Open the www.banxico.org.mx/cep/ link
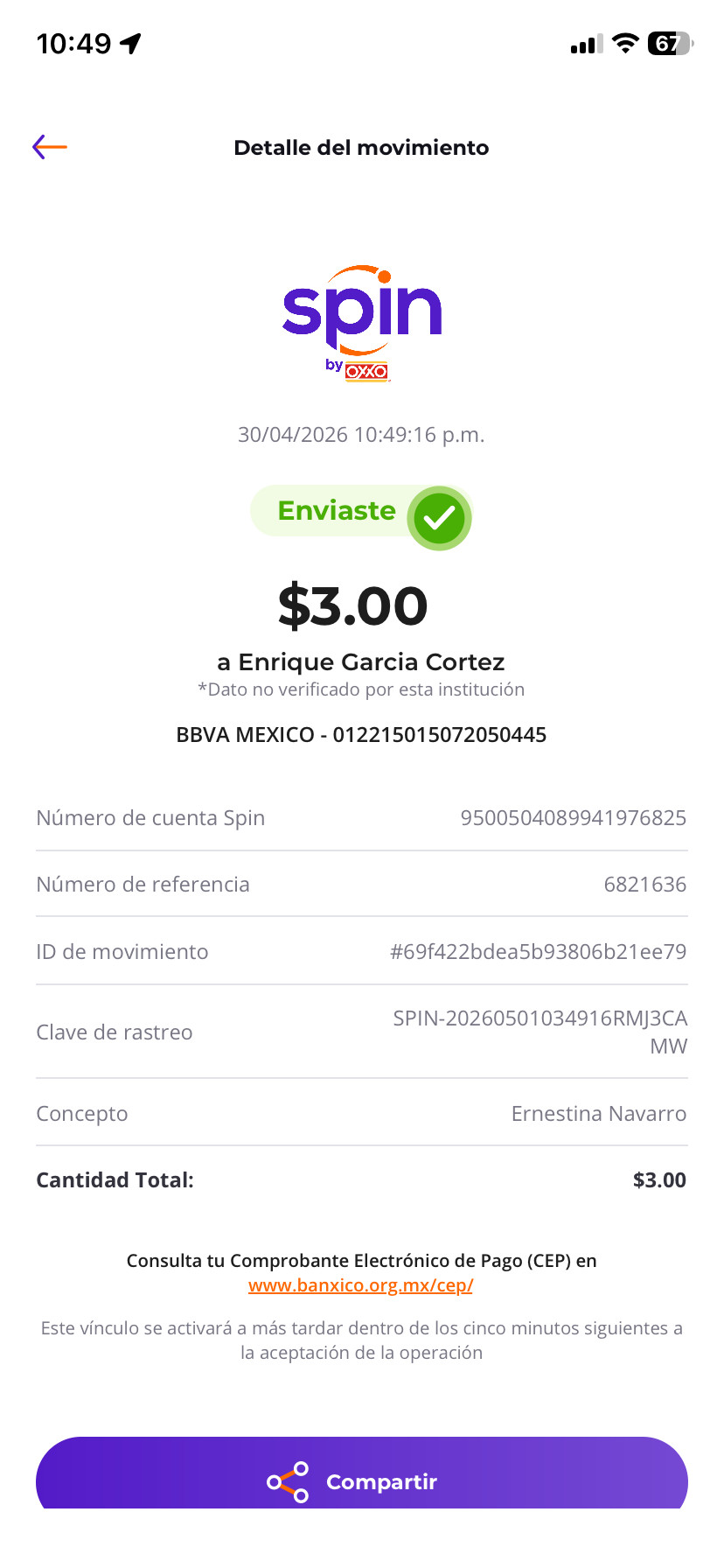The width and height of the screenshot is (724, 1568). tap(360, 1285)
